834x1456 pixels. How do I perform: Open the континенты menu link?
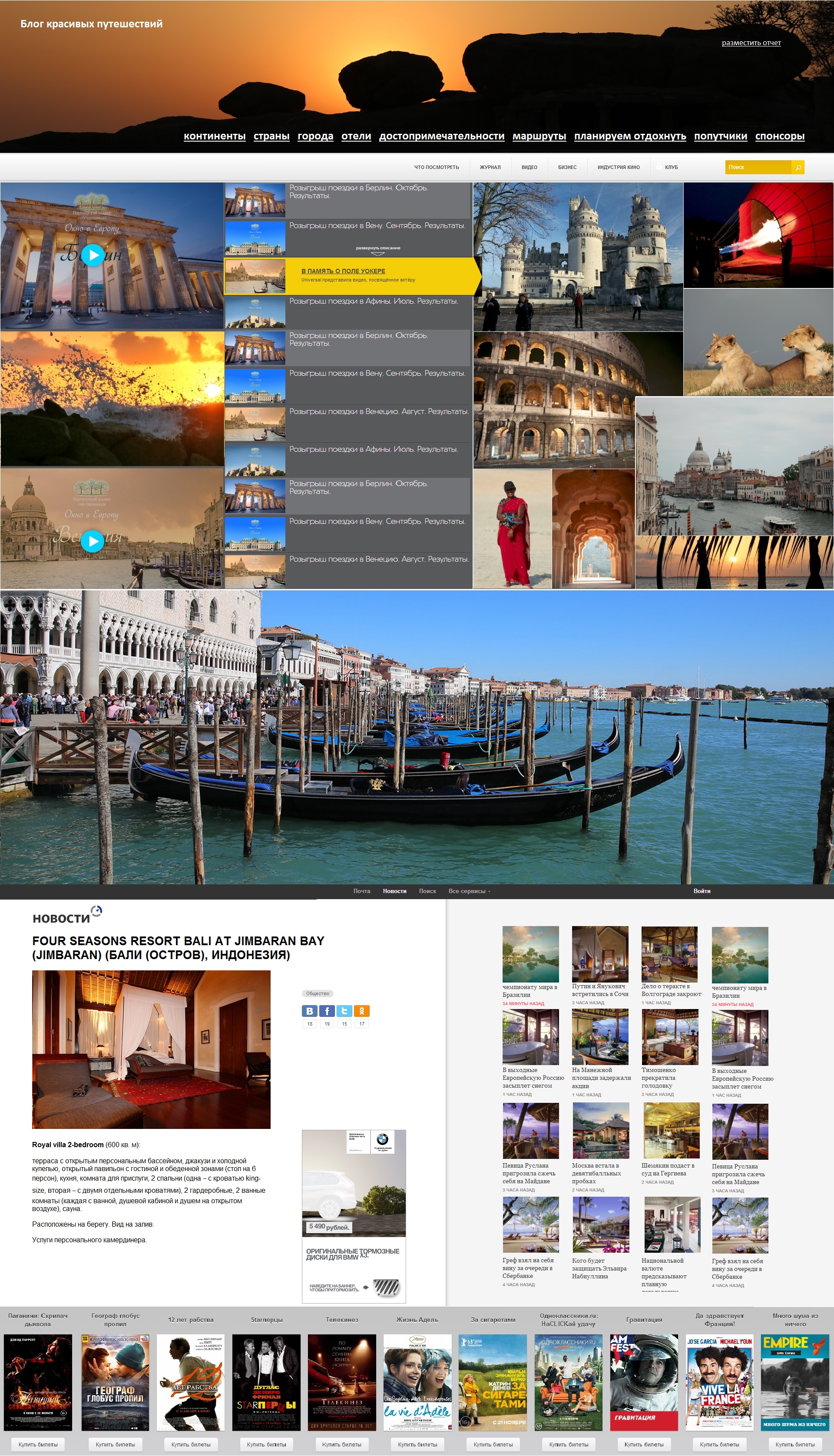click(x=214, y=136)
